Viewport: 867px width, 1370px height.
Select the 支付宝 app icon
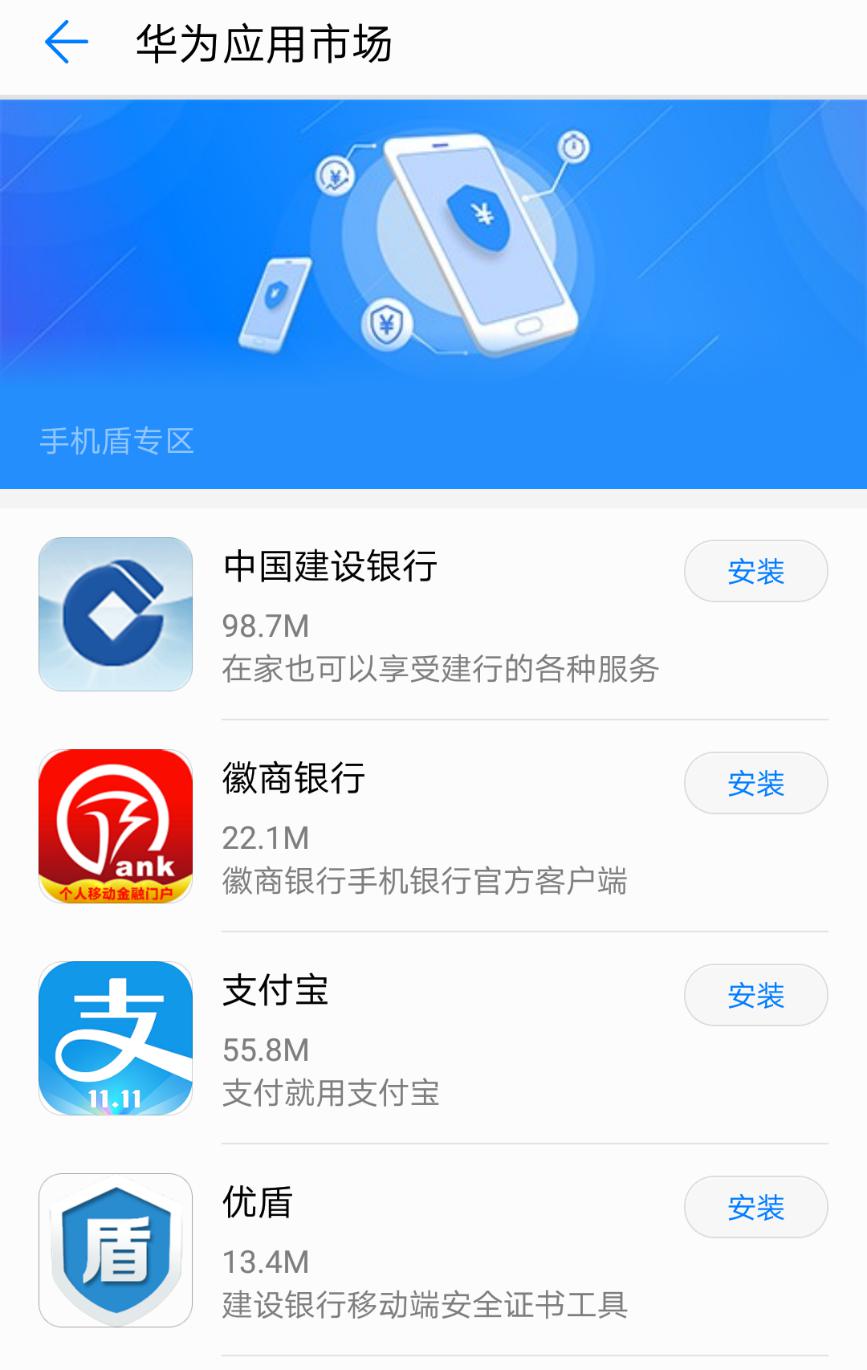click(x=115, y=1038)
